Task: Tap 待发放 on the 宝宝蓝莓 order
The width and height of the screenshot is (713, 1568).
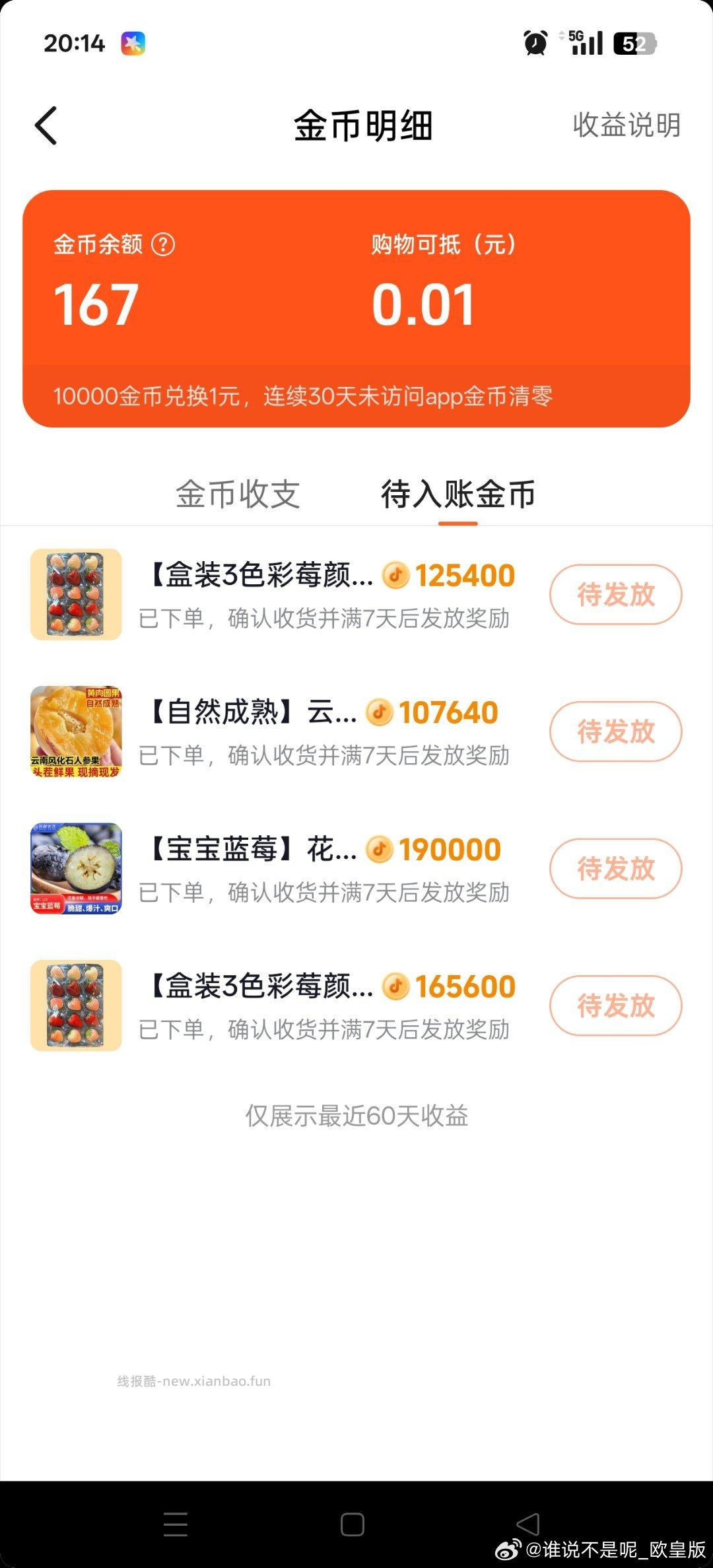Action: pyautogui.click(x=615, y=869)
